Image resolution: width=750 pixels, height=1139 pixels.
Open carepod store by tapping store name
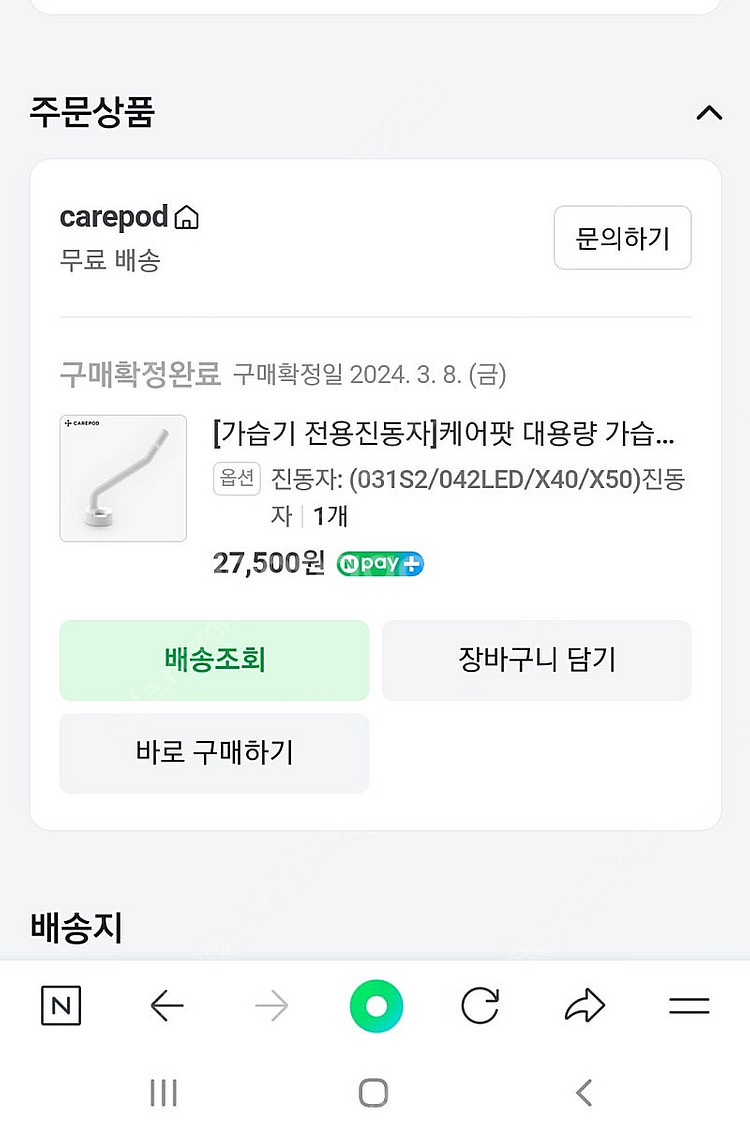pyautogui.click(x=112, y=215)
